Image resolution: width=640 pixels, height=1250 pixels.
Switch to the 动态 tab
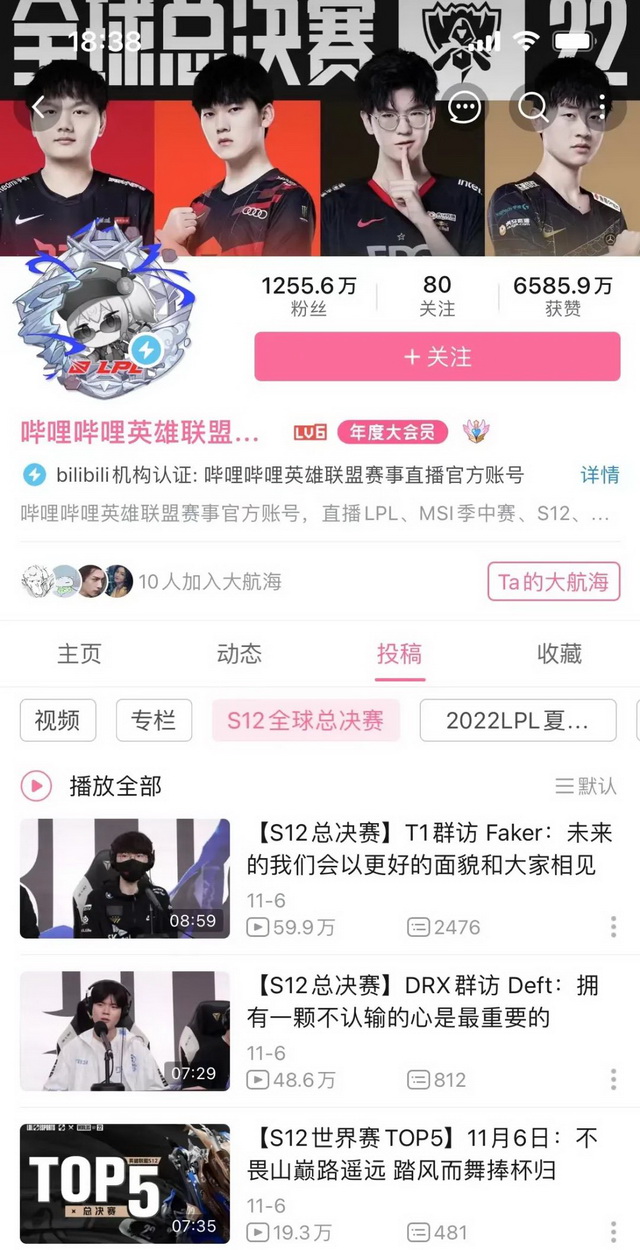pos(240,654)
